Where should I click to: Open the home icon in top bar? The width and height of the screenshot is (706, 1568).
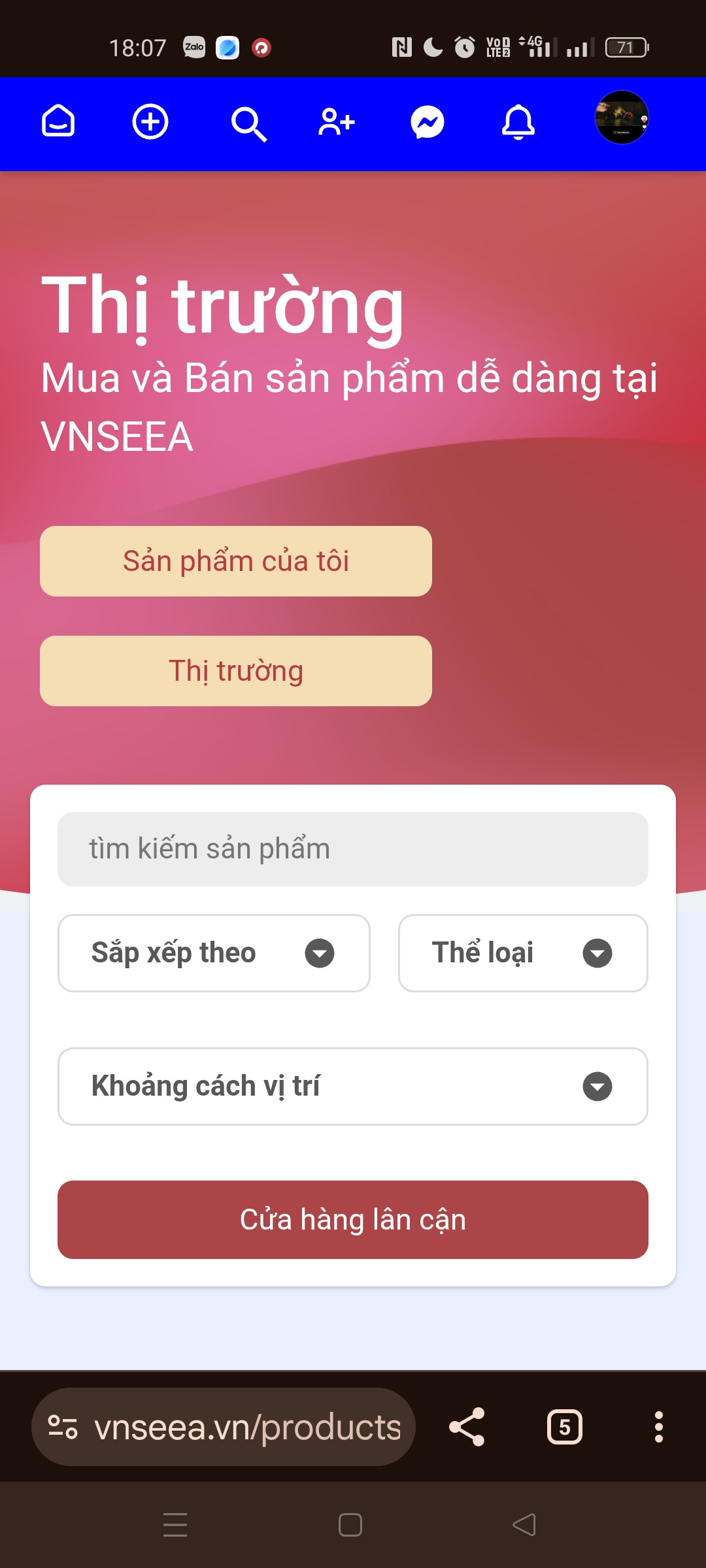click(58, 122)
